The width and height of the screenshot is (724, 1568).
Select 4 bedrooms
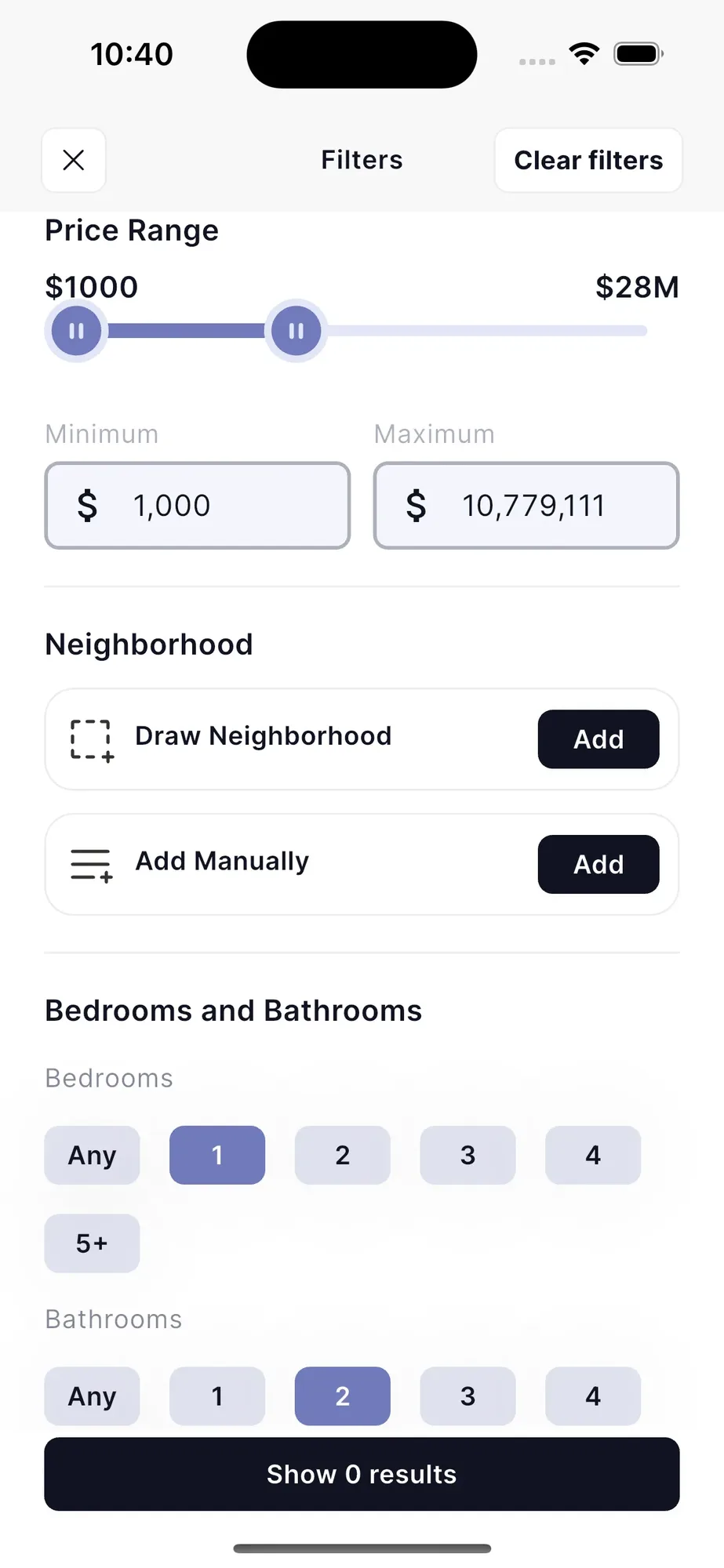coord(593,1155)
